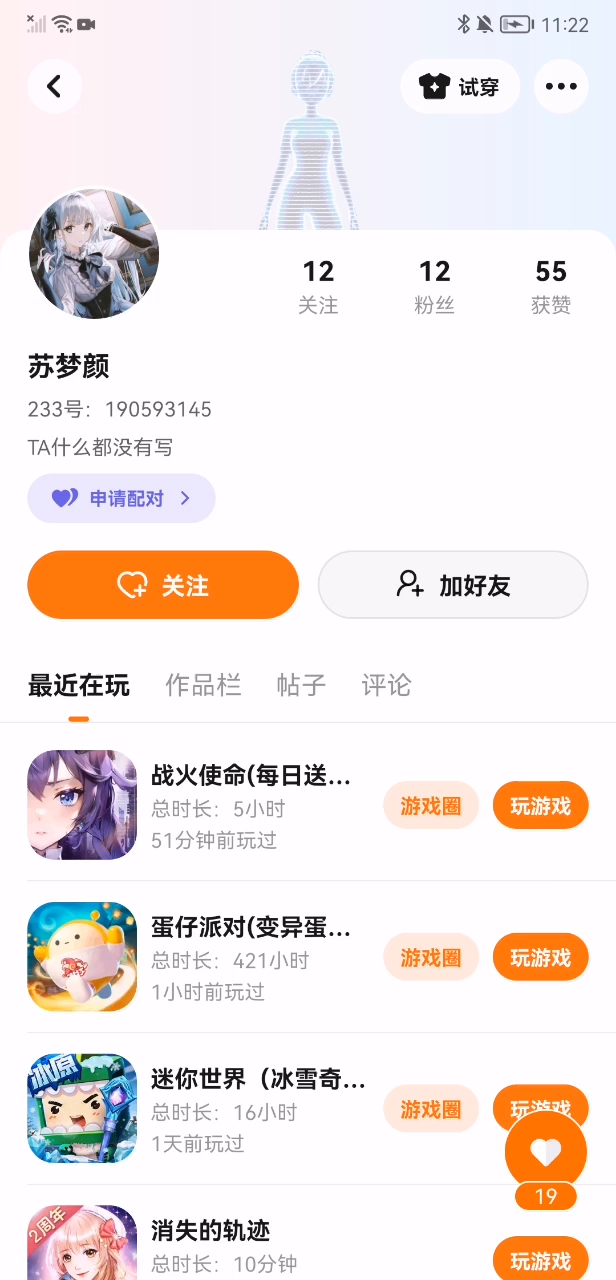The height and width of the screenshot is (1280, 616).
Task: Switch to the 作品栏 tab
Action: [203, 686]
